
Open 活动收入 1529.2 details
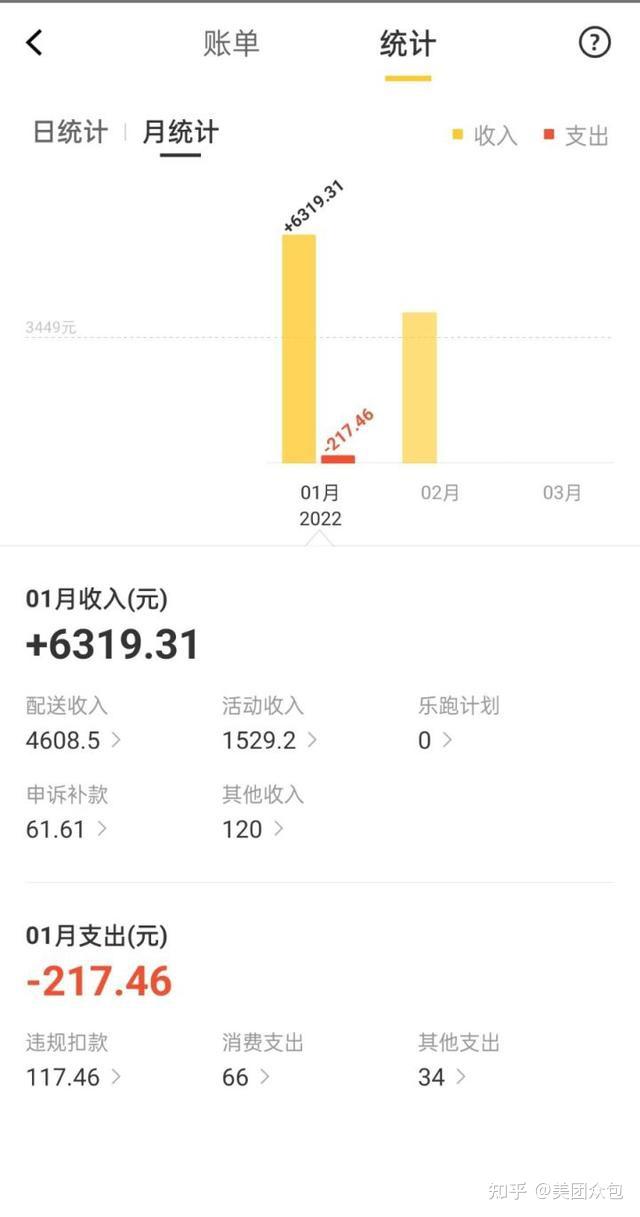click(x=270, y=740)
